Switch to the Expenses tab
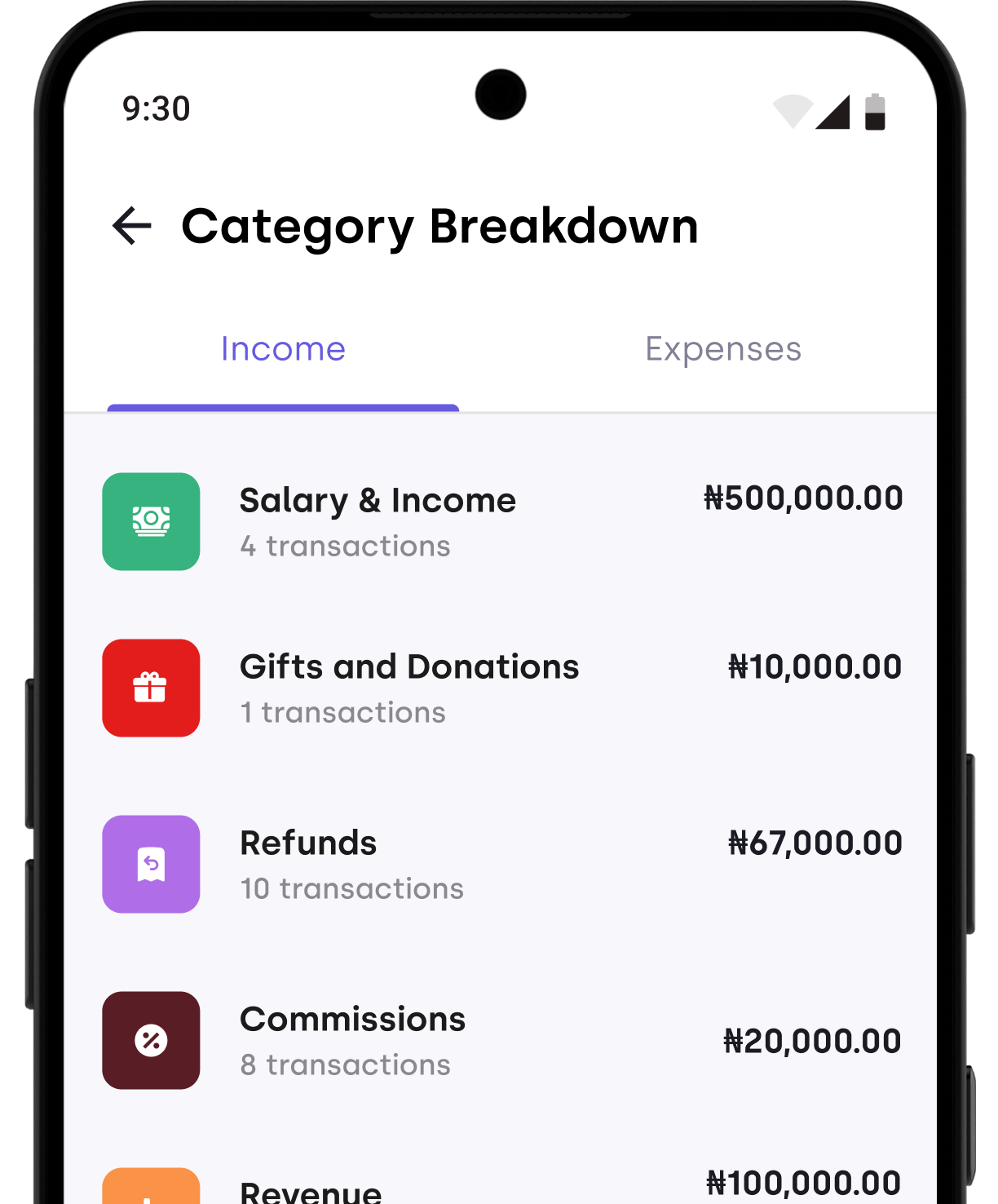Image resolution: width=998 pixels, height=1204 pixels. [x=723, y=350]
